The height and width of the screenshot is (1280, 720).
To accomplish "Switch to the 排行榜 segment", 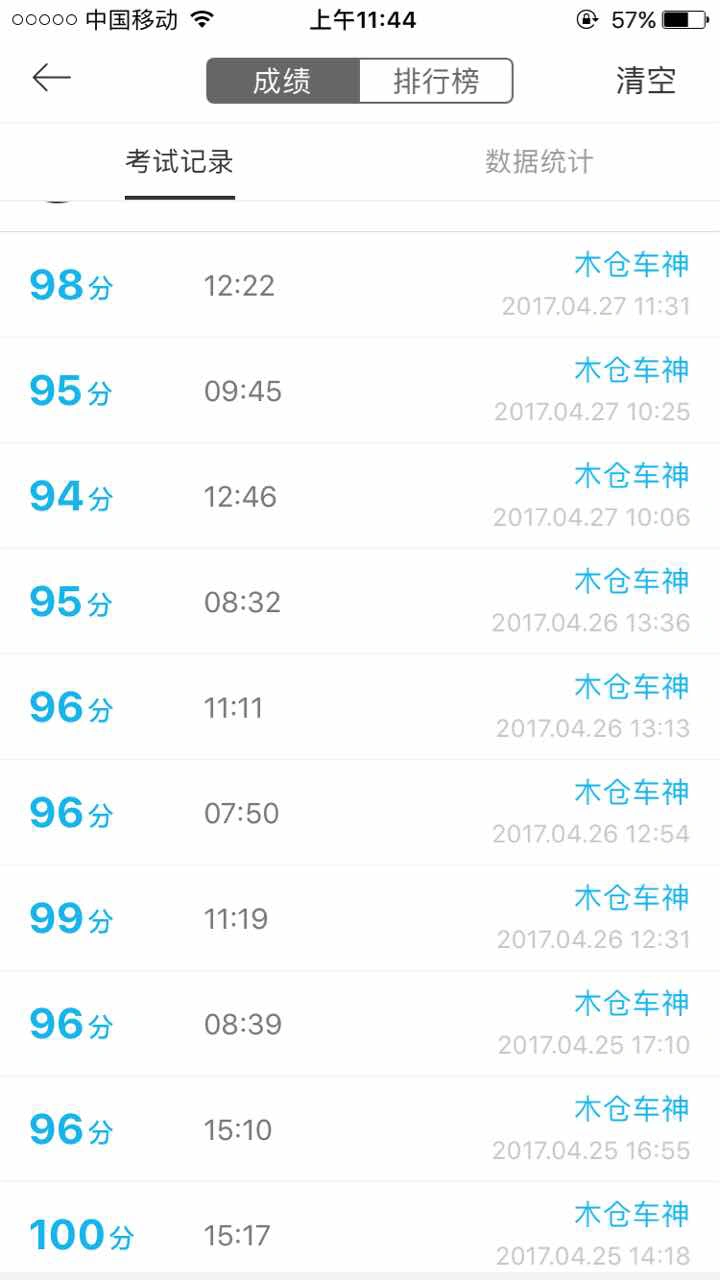I will 436,81.
